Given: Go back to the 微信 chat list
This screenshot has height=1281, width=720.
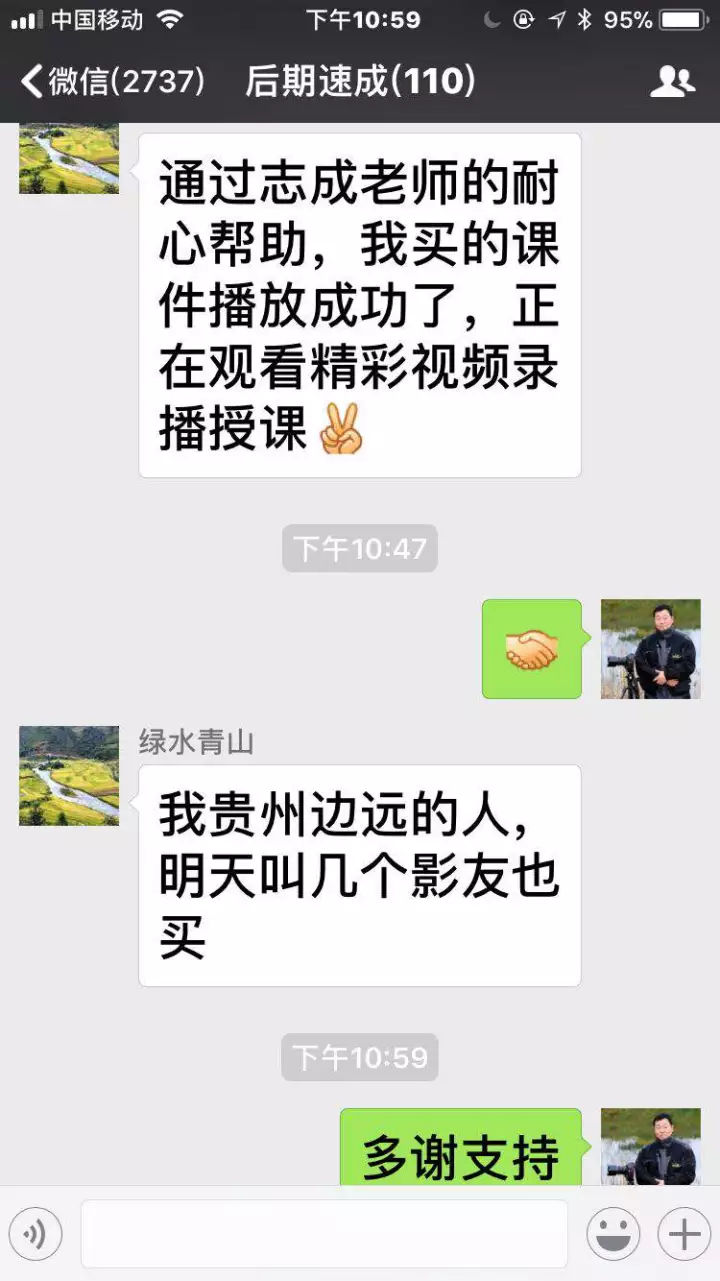Looking at the screenshot, I should click(110, 81).
